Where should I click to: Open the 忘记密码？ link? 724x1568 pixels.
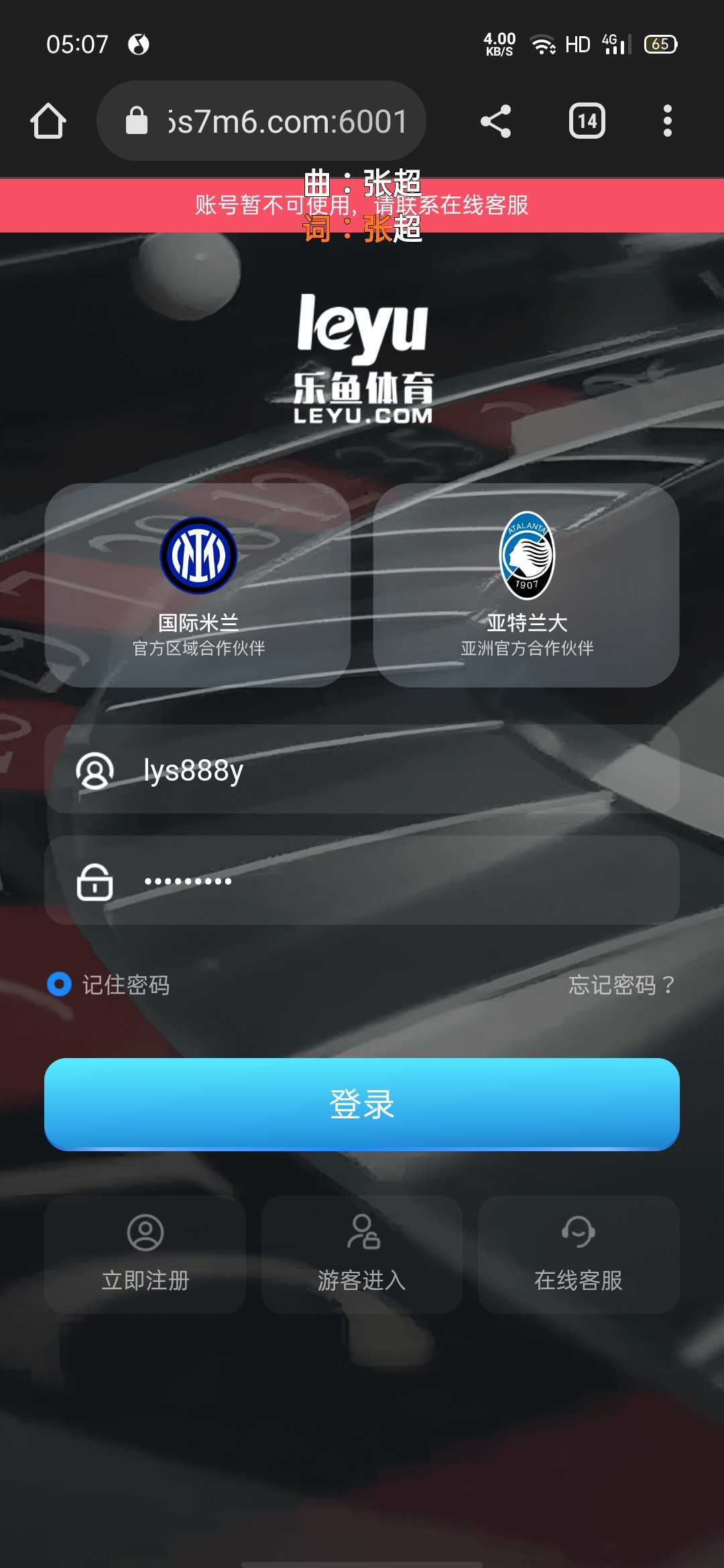621,984
